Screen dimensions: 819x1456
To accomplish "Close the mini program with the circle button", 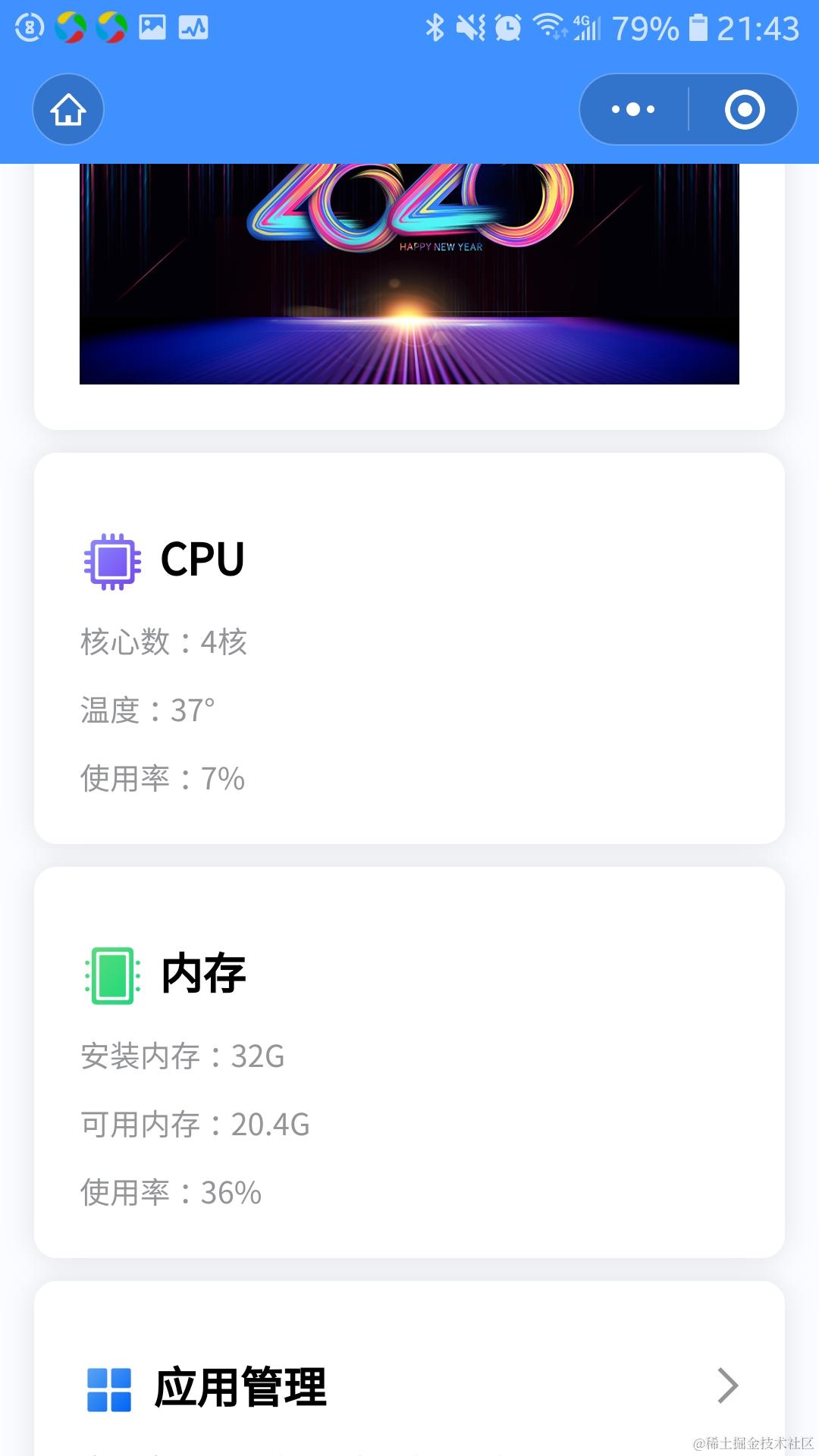I will click(744, 110).
